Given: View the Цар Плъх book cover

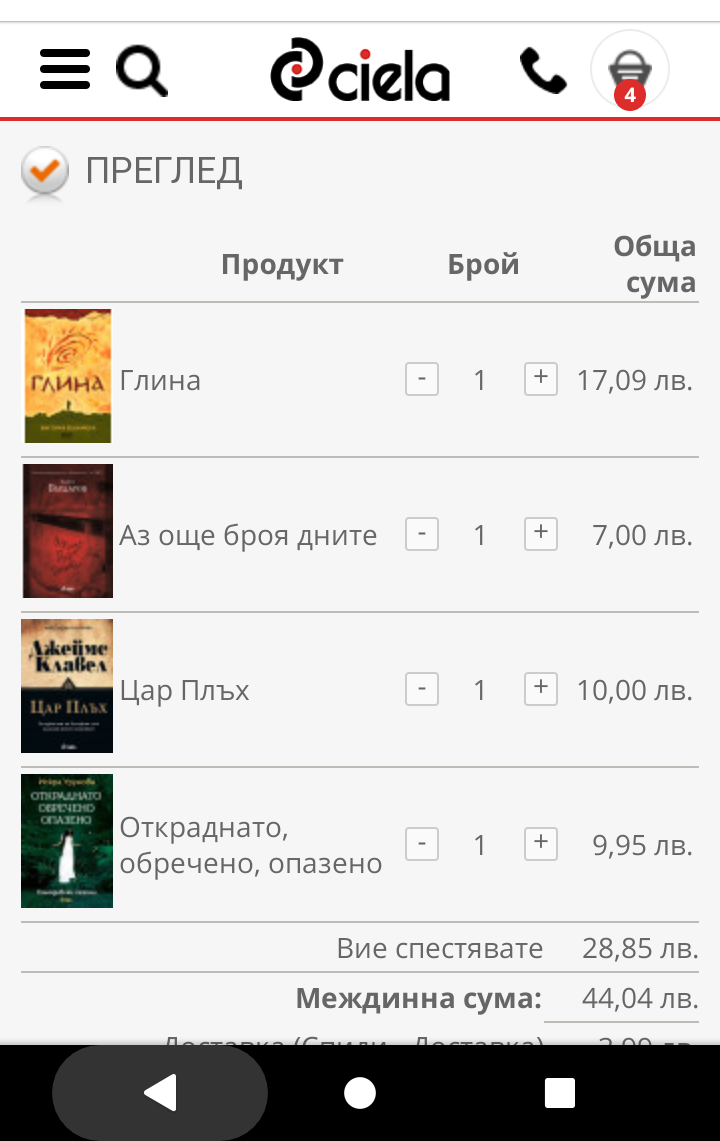Looking at the screenshot, I should pos(67,686).
